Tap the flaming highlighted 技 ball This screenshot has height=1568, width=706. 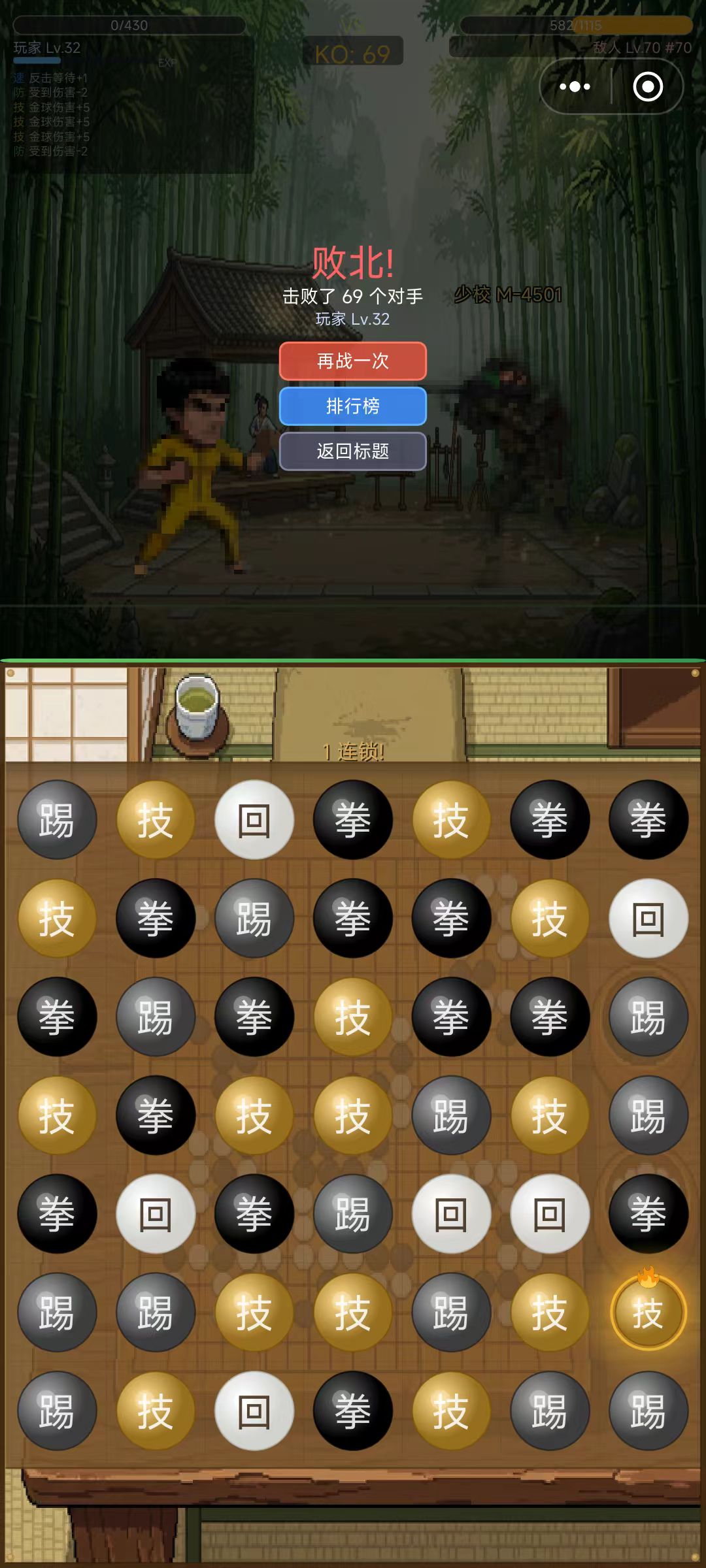pyautogui.click(x=648, y=1312)
